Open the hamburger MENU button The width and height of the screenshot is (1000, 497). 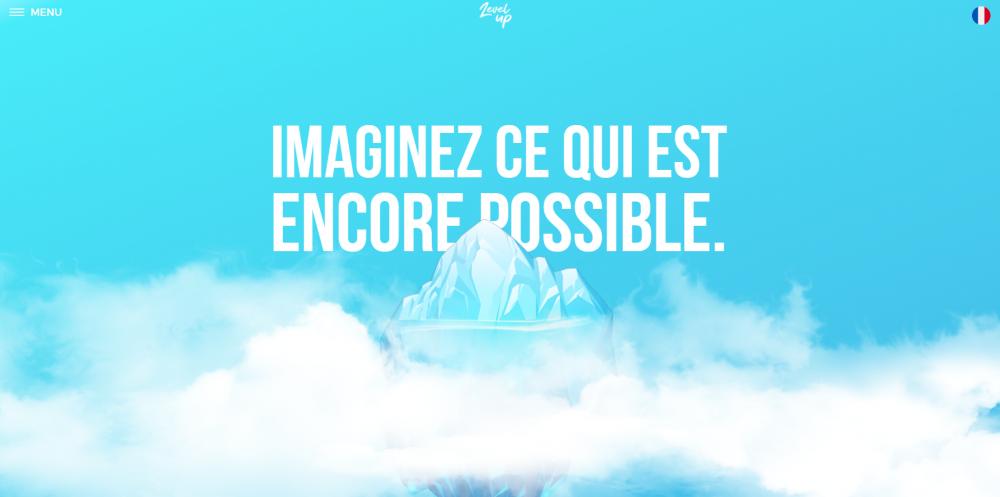[x=35, y=12]
